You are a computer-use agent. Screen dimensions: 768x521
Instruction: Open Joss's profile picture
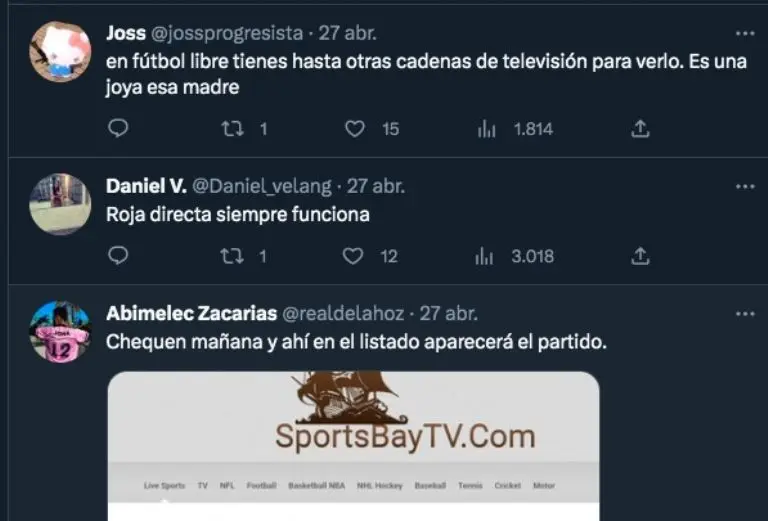pyautogui.click(x=61, y=52)
